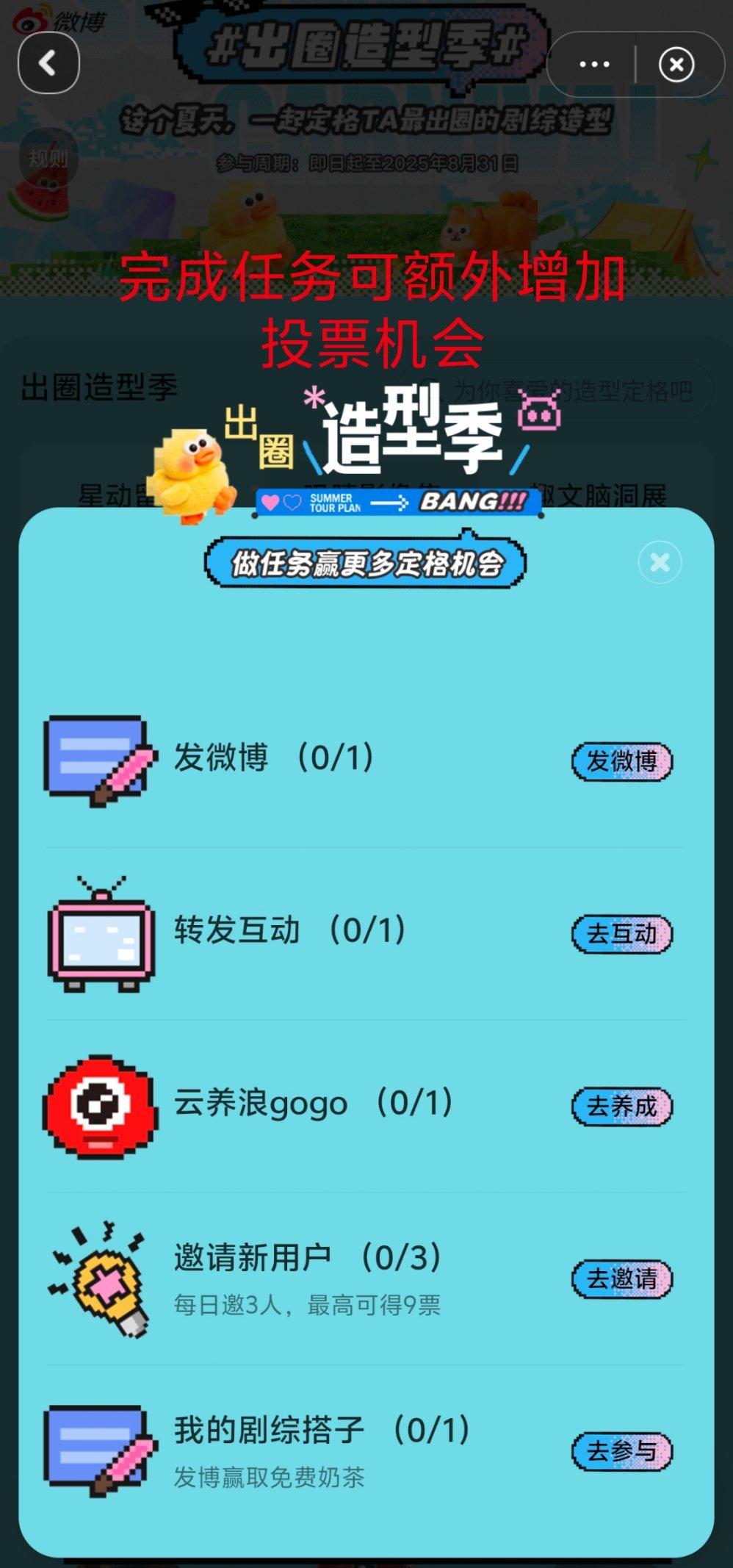Tap 去参与 for 我的剧综搭子

621,1452
